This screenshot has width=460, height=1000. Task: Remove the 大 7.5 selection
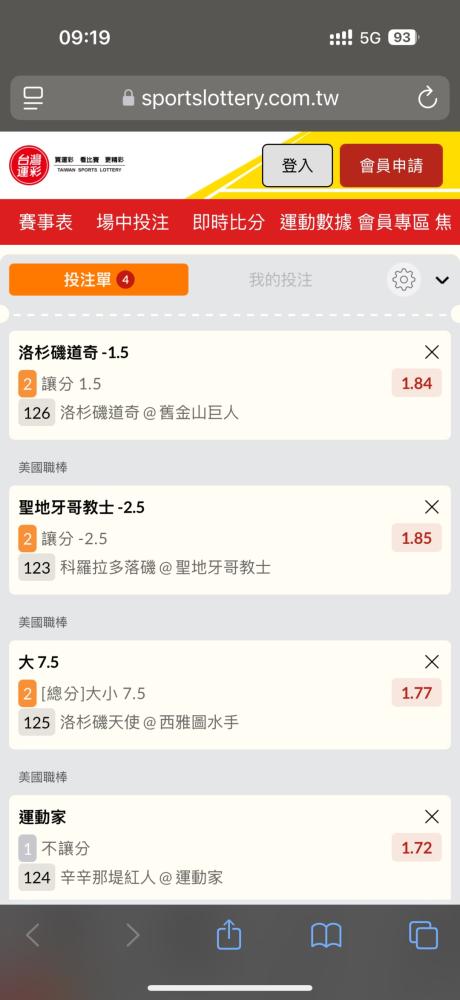pyautogui.click(x=432, y=662)
